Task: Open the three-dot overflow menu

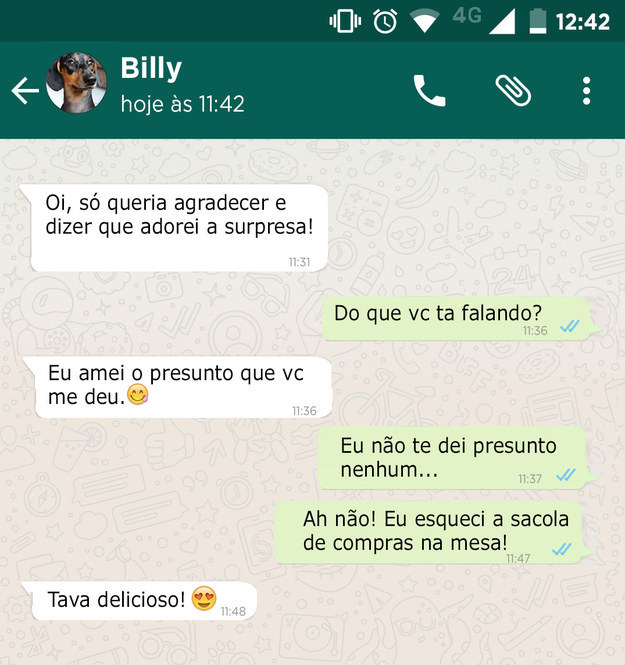Action: (586, 91)
